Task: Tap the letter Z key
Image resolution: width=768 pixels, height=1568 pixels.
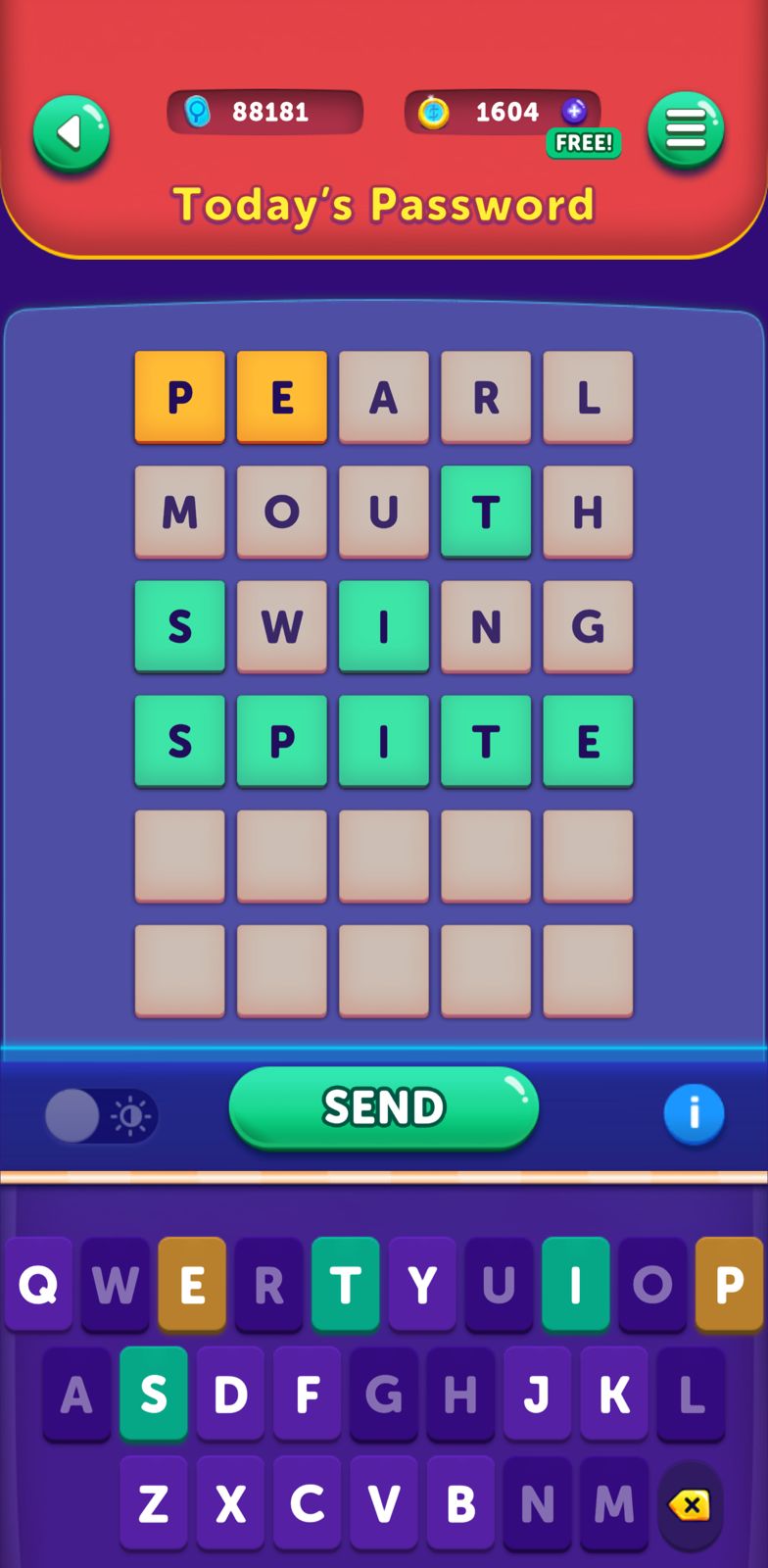Action: [x=154, y=1503]
